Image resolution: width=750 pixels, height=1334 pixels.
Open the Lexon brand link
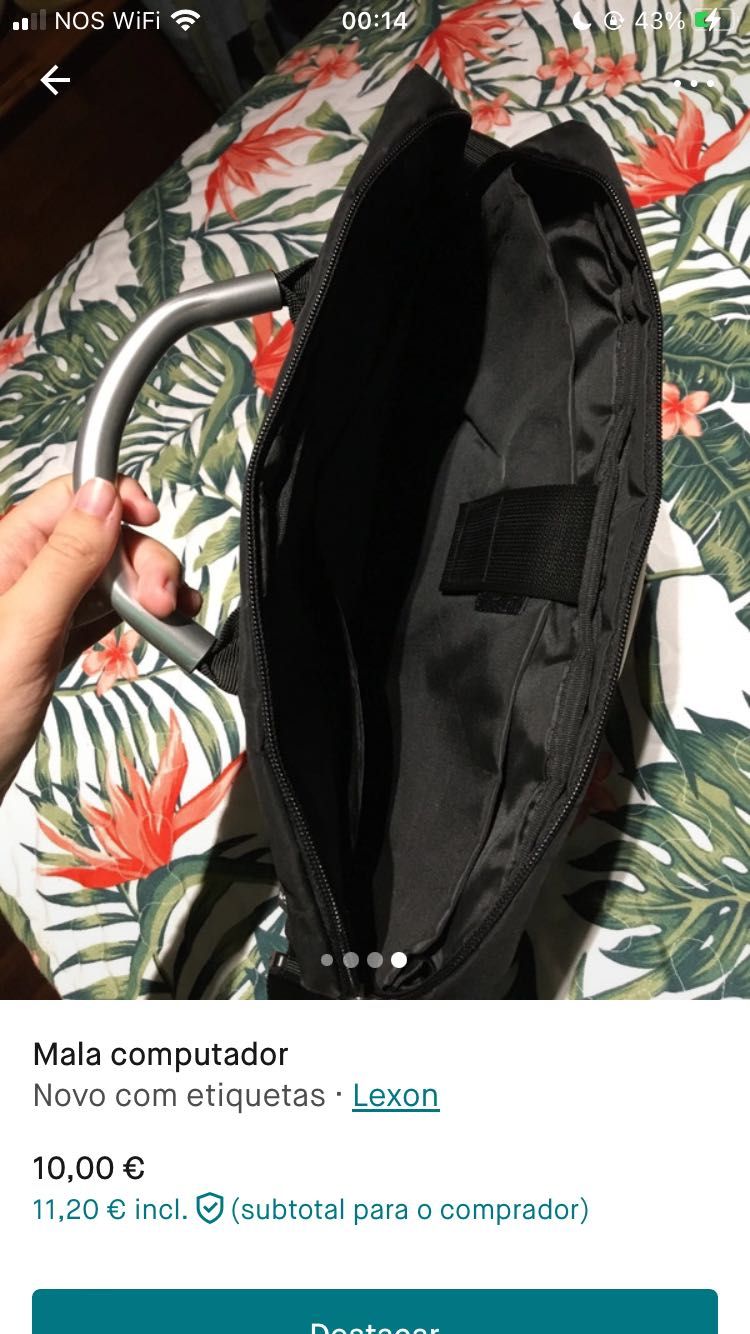coord(395,1095)
